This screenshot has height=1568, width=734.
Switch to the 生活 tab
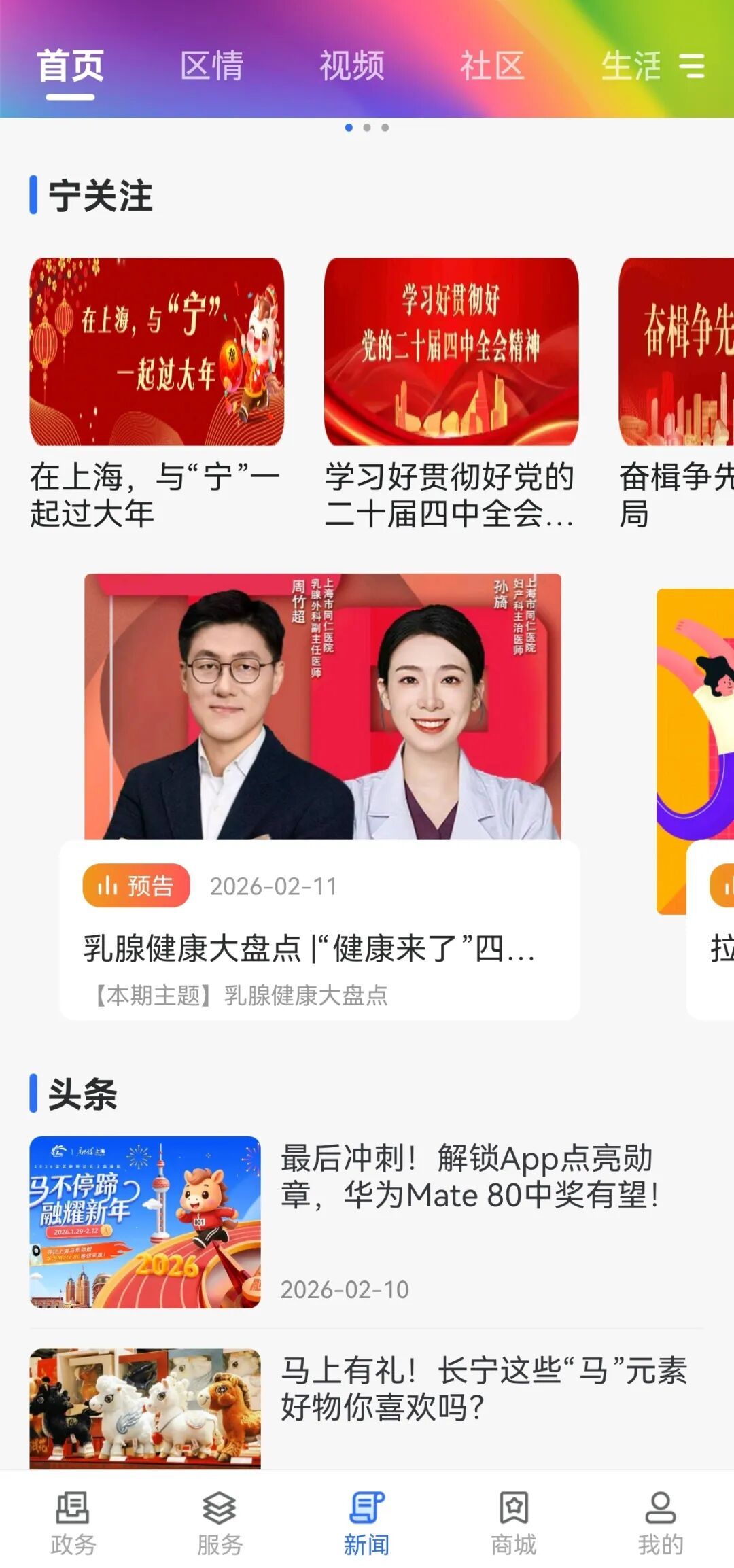click(x=630, y=66)
